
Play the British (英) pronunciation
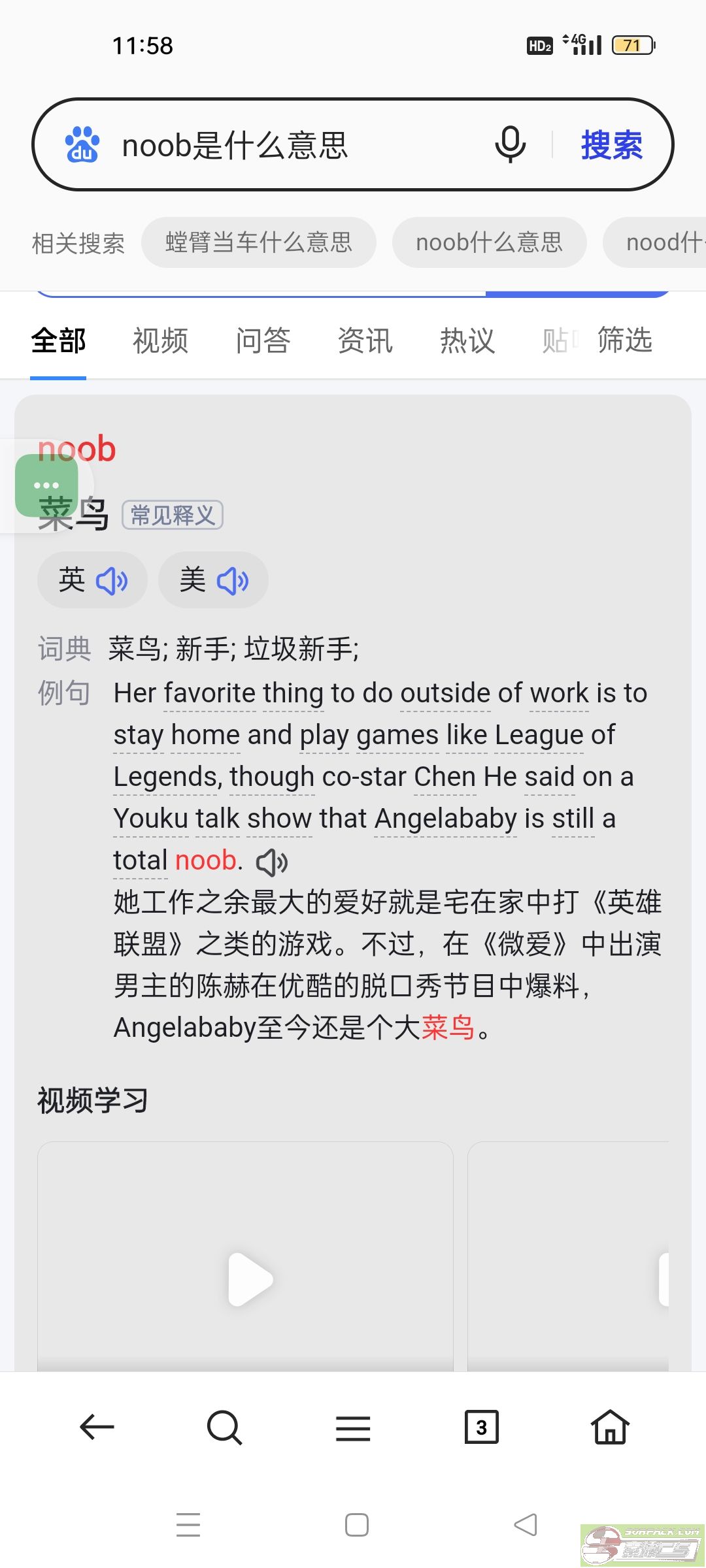click(x=92, y=580)
